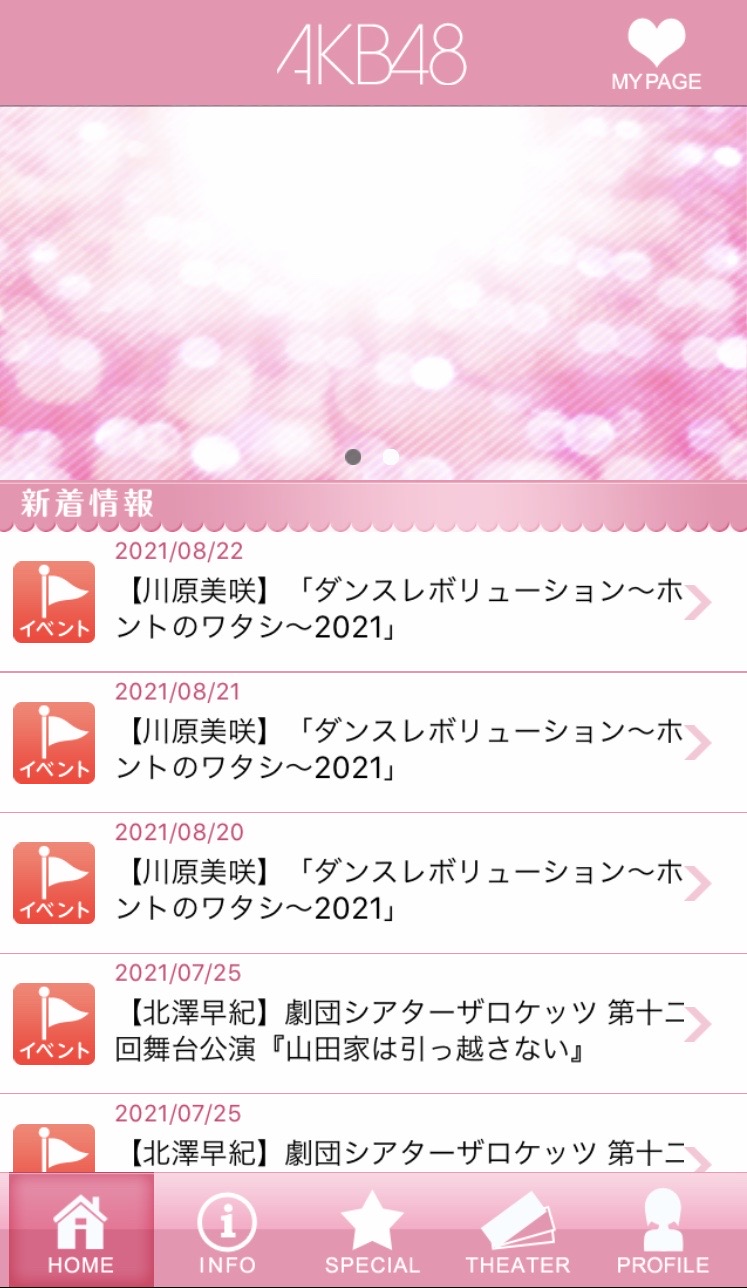Viewport: 747px width, 1288px height.
Task: Open the 2021/08/22 川原美咲 event news
Action: [373, 602]
